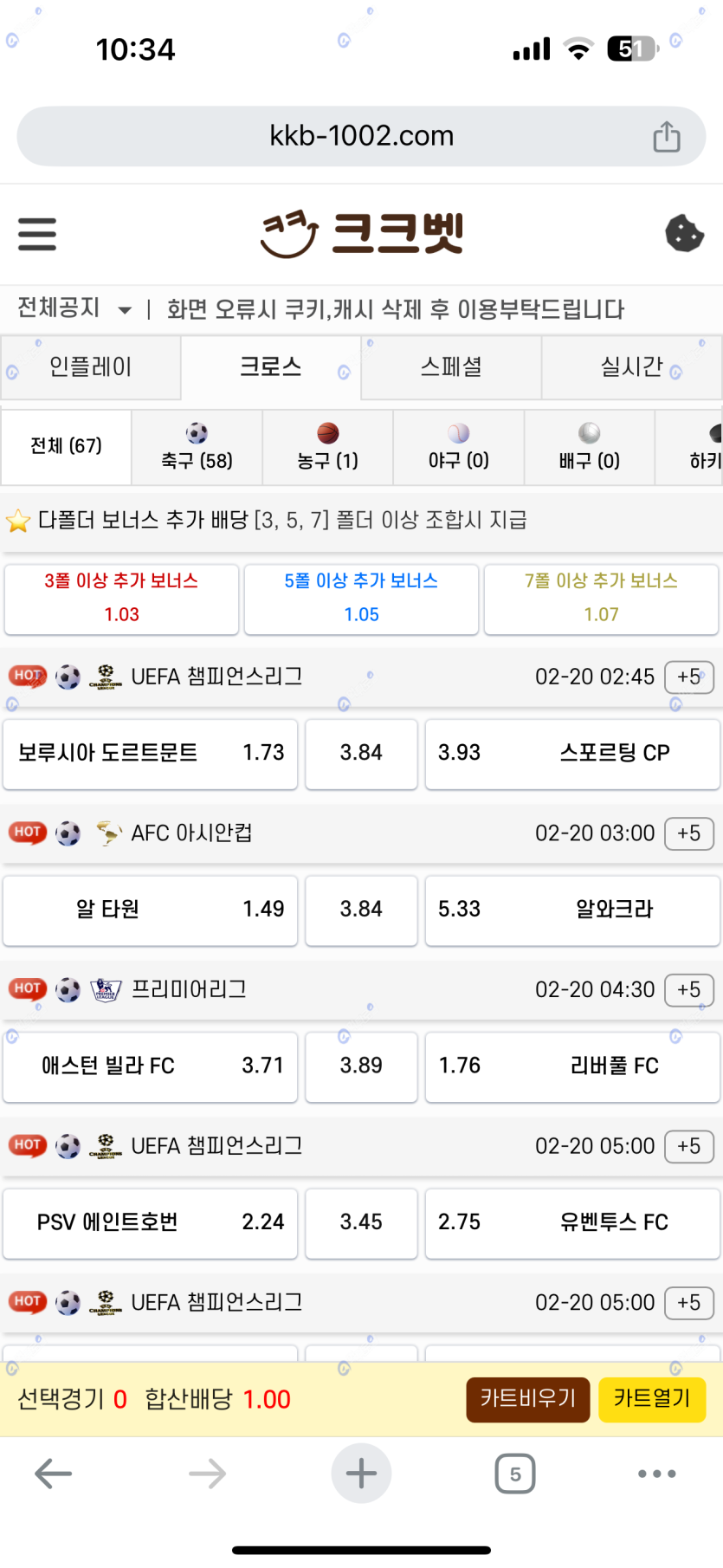
Task: Filter by 농구 (1)
Action: (328, 447)
